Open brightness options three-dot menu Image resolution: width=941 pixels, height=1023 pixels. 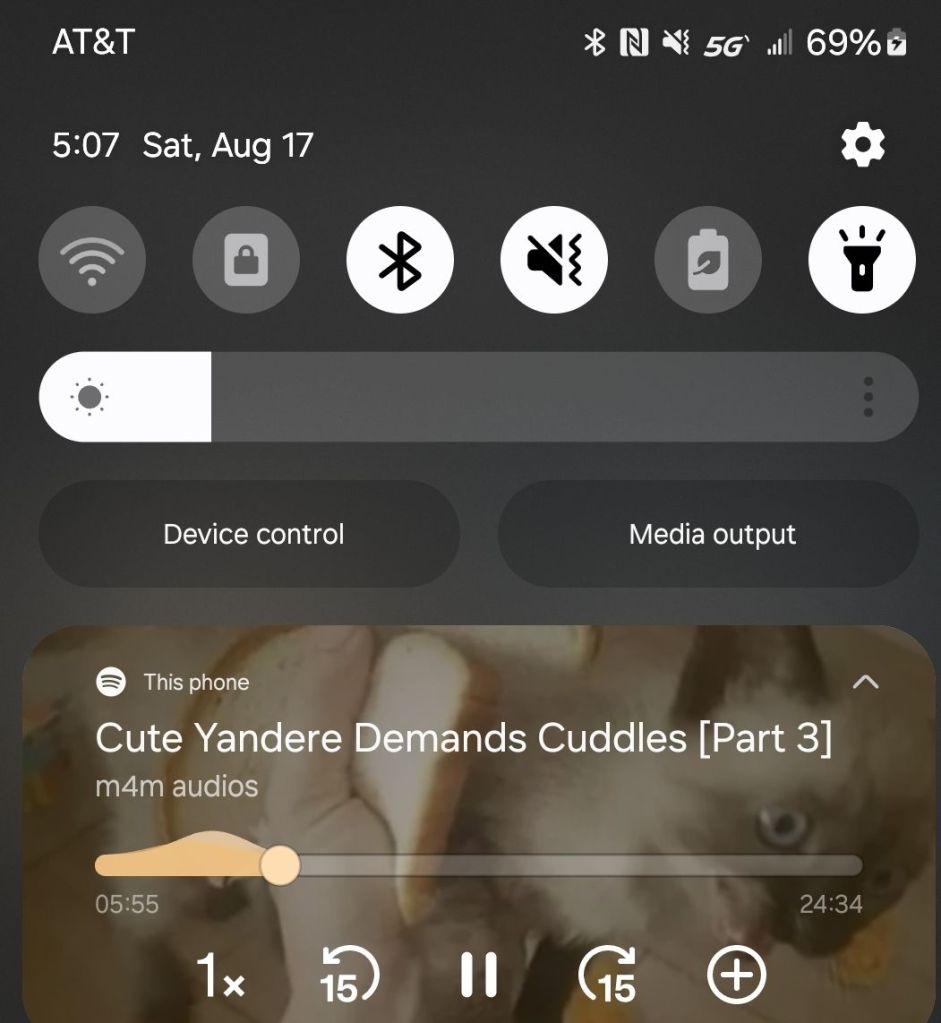point(868,397)
